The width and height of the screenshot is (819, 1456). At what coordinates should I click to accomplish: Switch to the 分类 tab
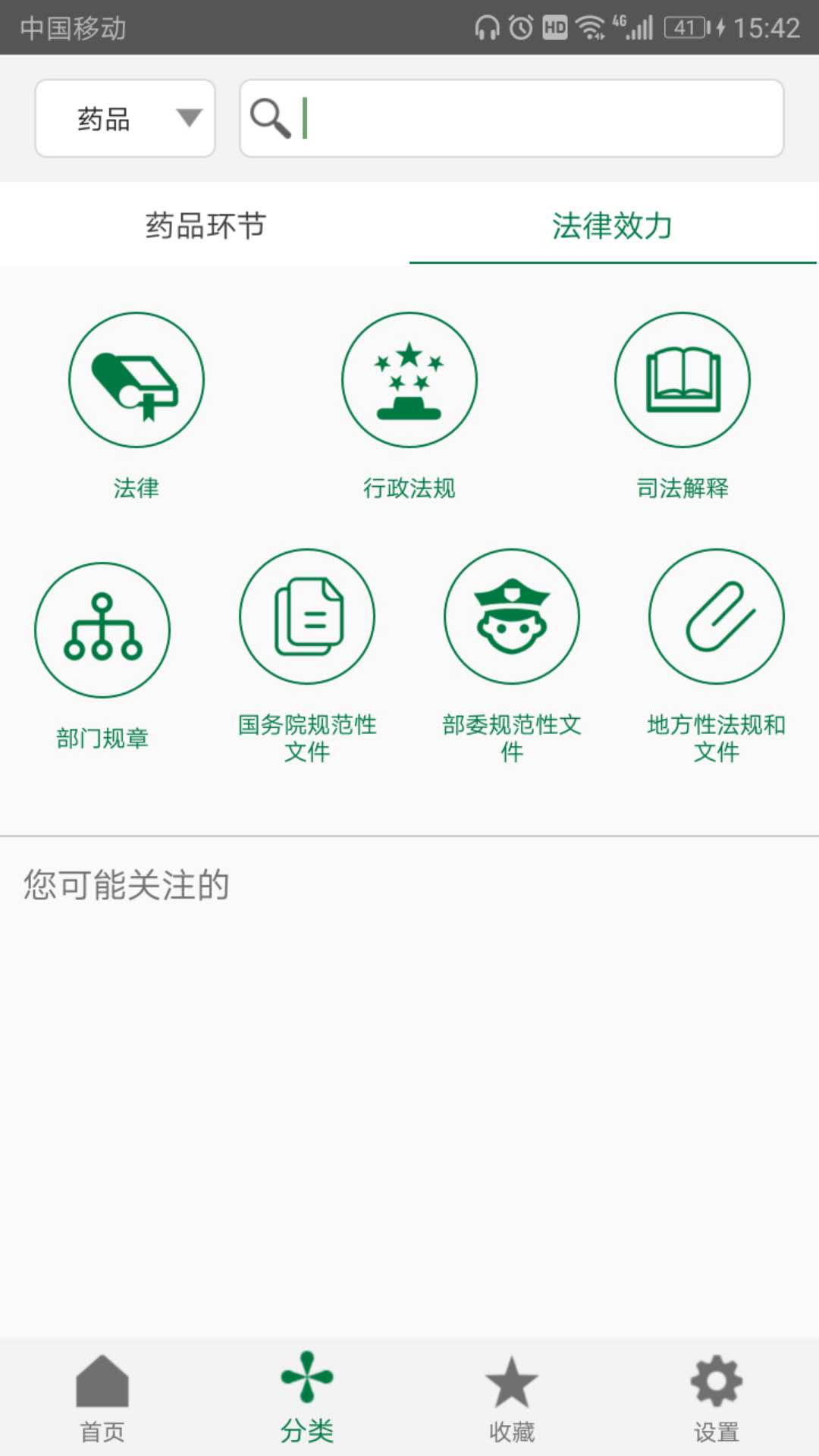click(x=307, y=1398)
